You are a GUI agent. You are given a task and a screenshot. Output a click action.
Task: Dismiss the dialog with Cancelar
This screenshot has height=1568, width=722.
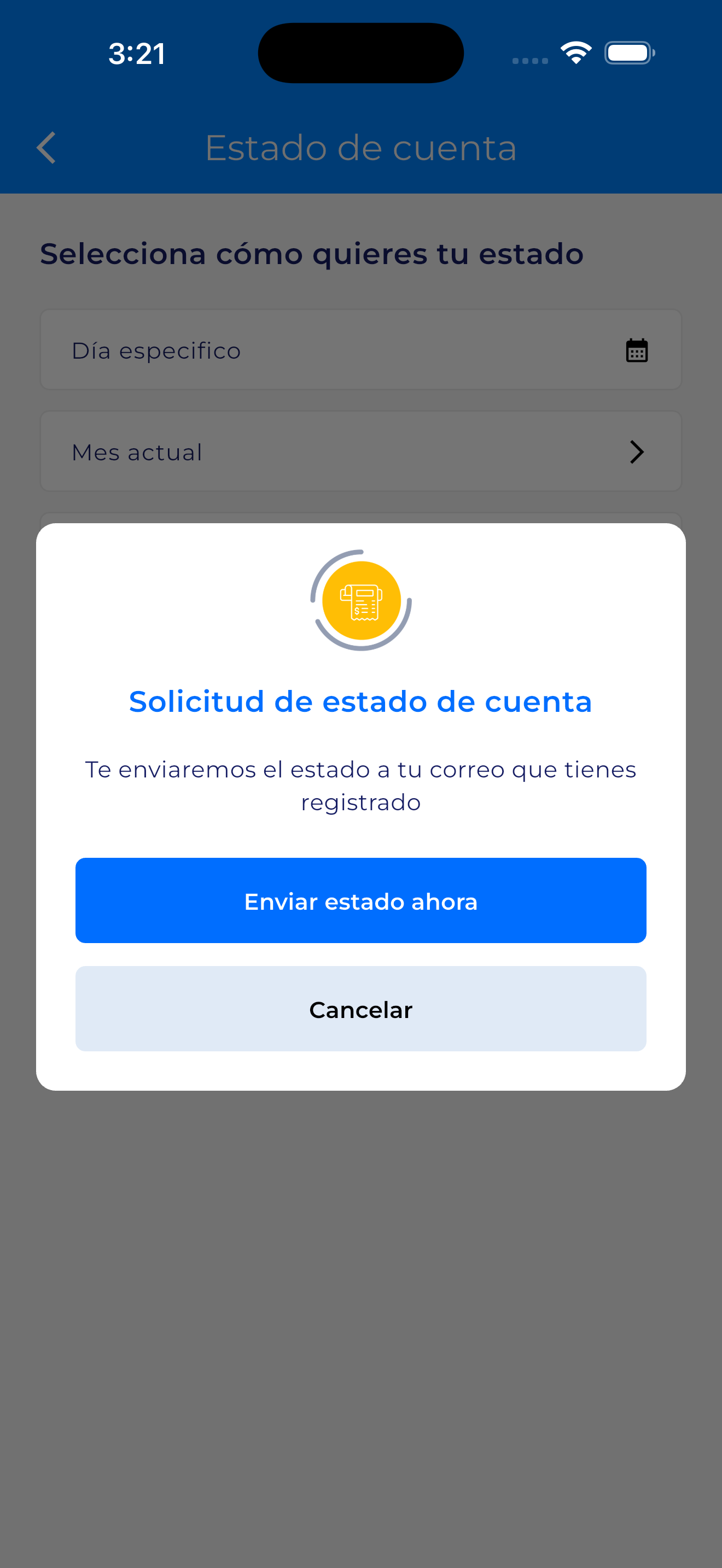tap(360, 1009)
